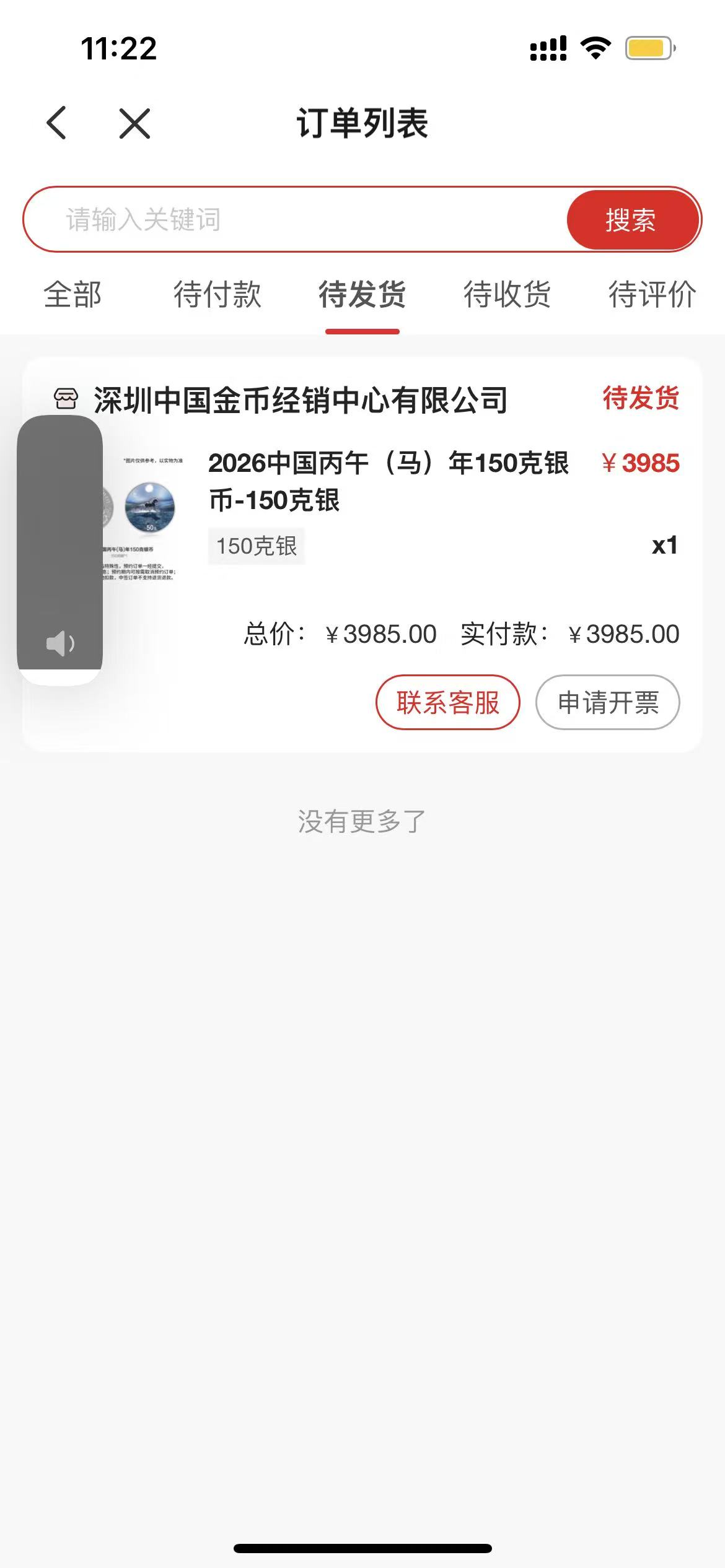Go back using the left arrow
The width and height of the screenshot is (725, 1568).
(x=56, y=123)
